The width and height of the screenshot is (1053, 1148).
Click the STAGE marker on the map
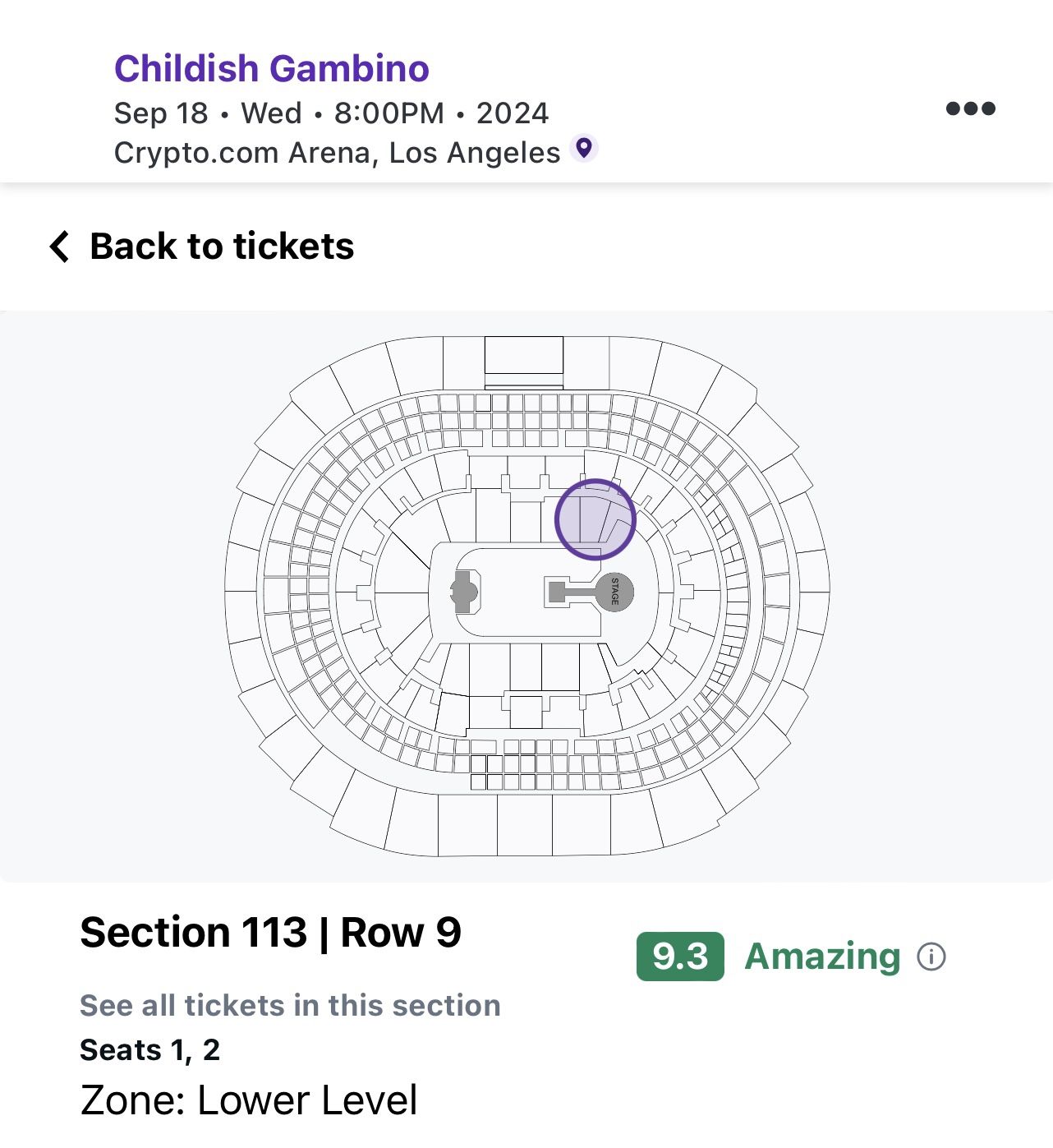[x=616, y=590]
